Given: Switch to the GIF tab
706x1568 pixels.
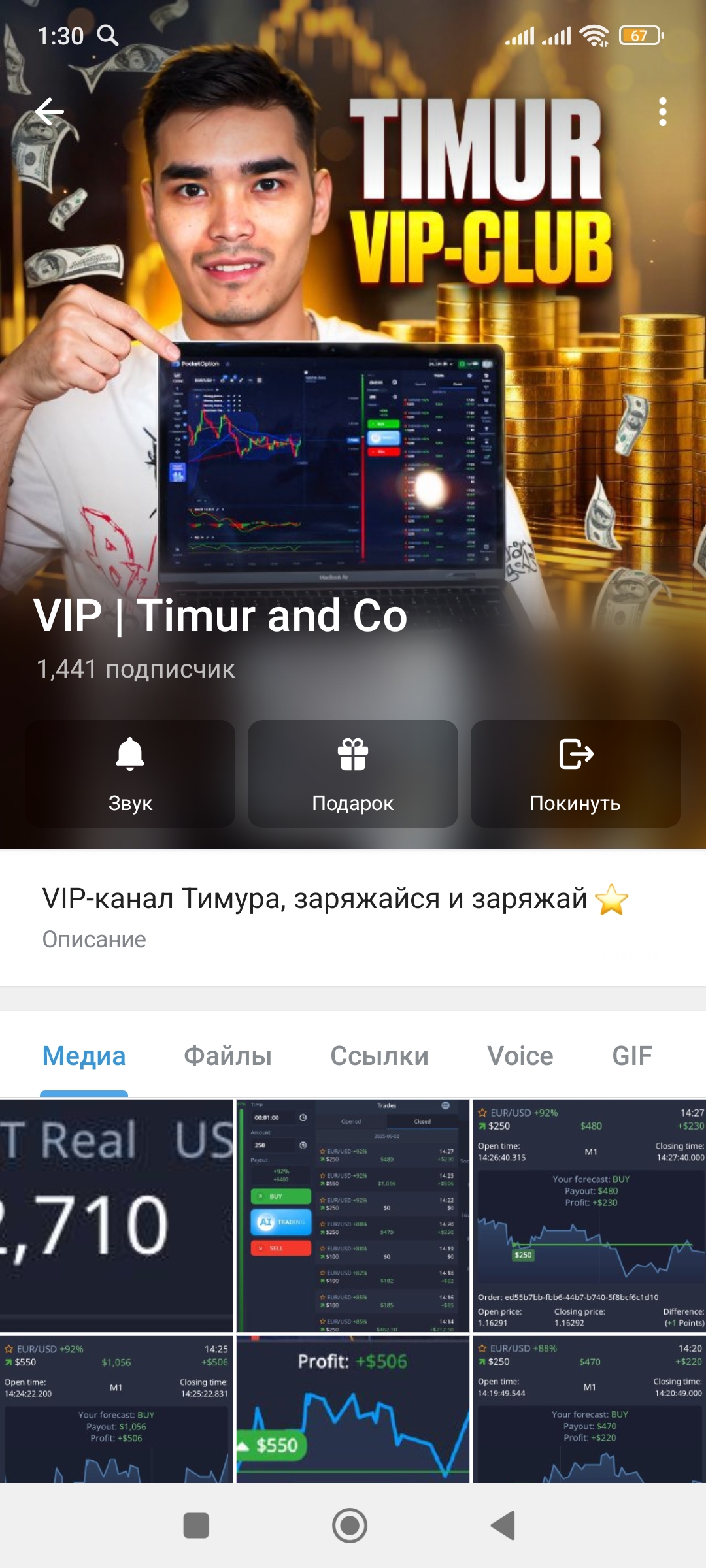Looking at the screenshot, I should pyautogui.click(x=631, y=1056).
